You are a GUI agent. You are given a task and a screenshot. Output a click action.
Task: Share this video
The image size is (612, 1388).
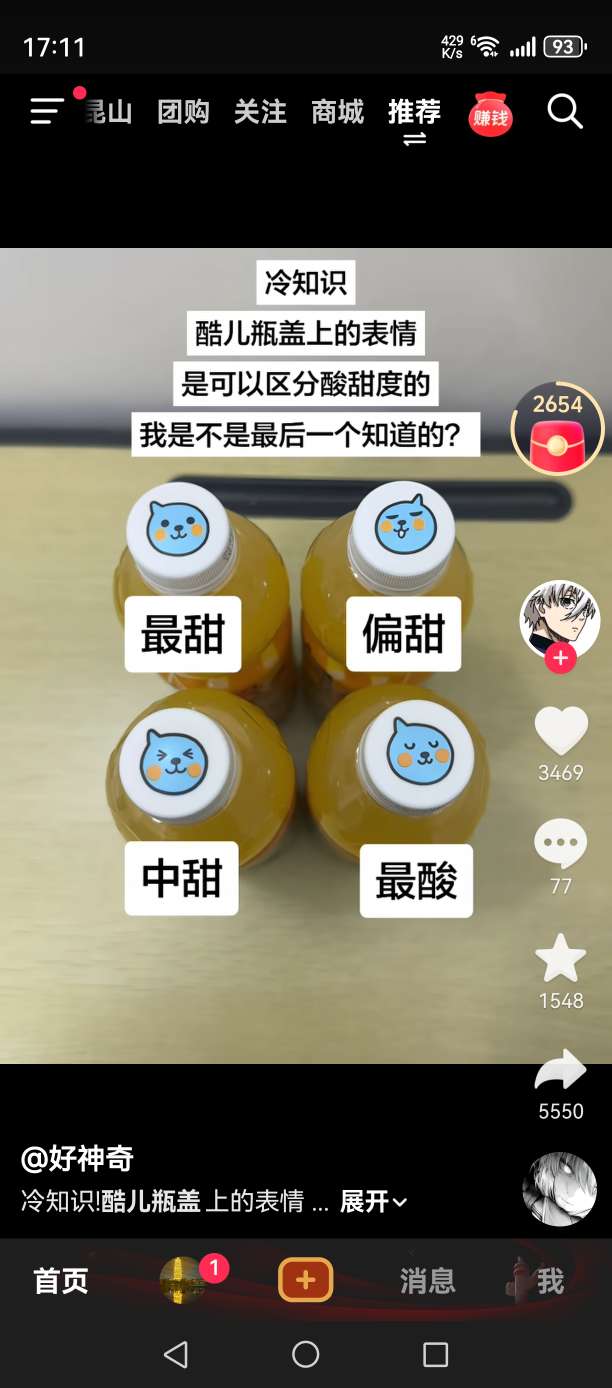click(560, 1069)
